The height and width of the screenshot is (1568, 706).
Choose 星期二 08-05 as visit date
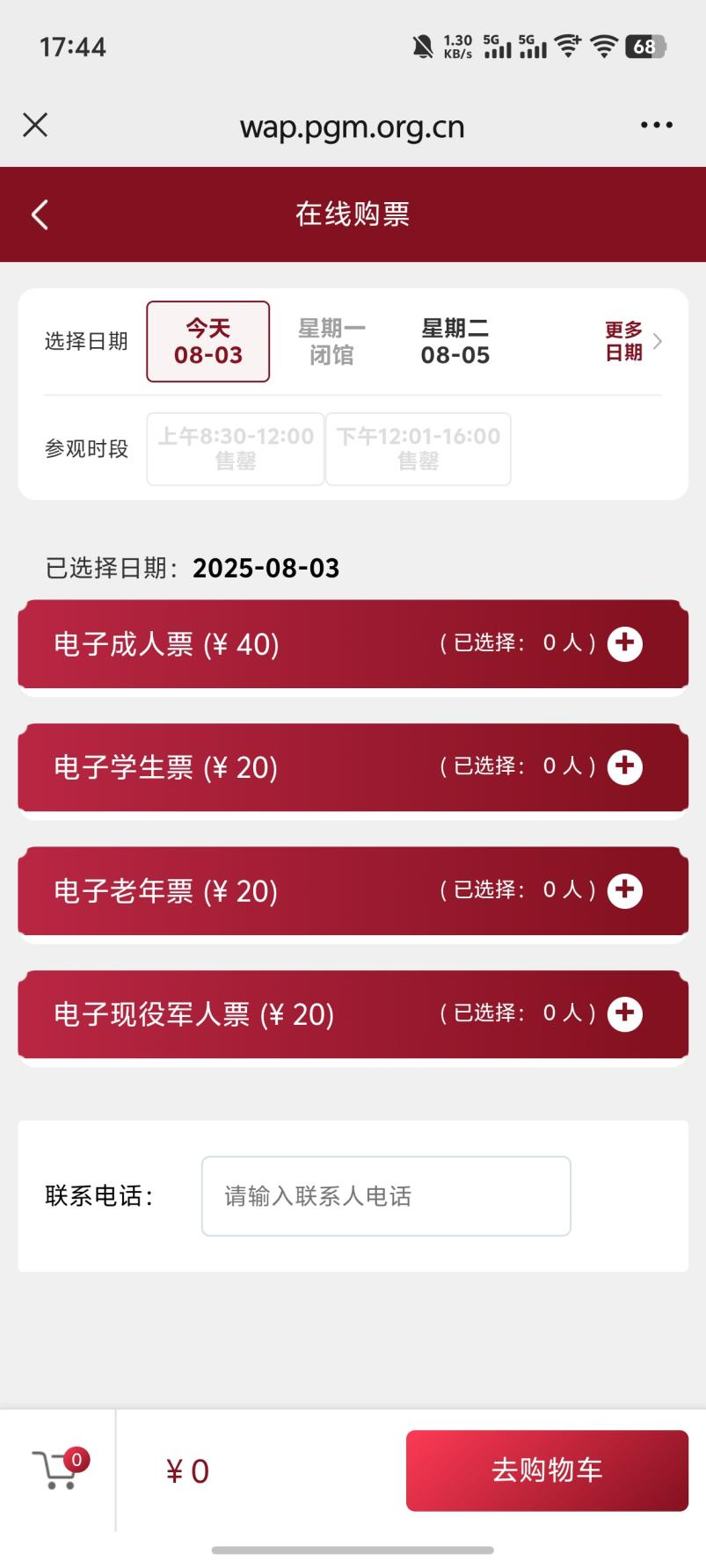coord(455,342)
